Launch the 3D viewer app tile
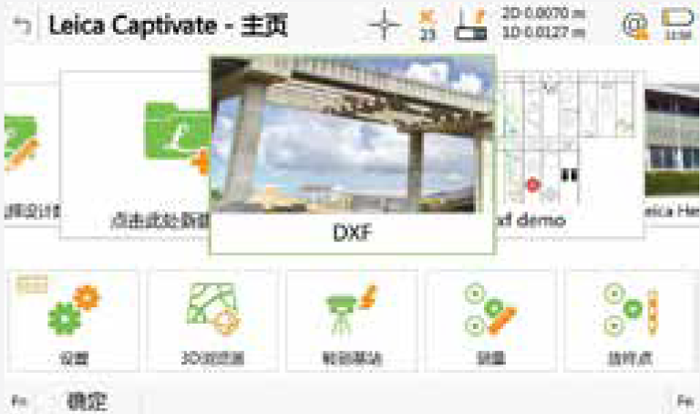The height and width of the screenshot is (414, 700). tap(213, 320)
